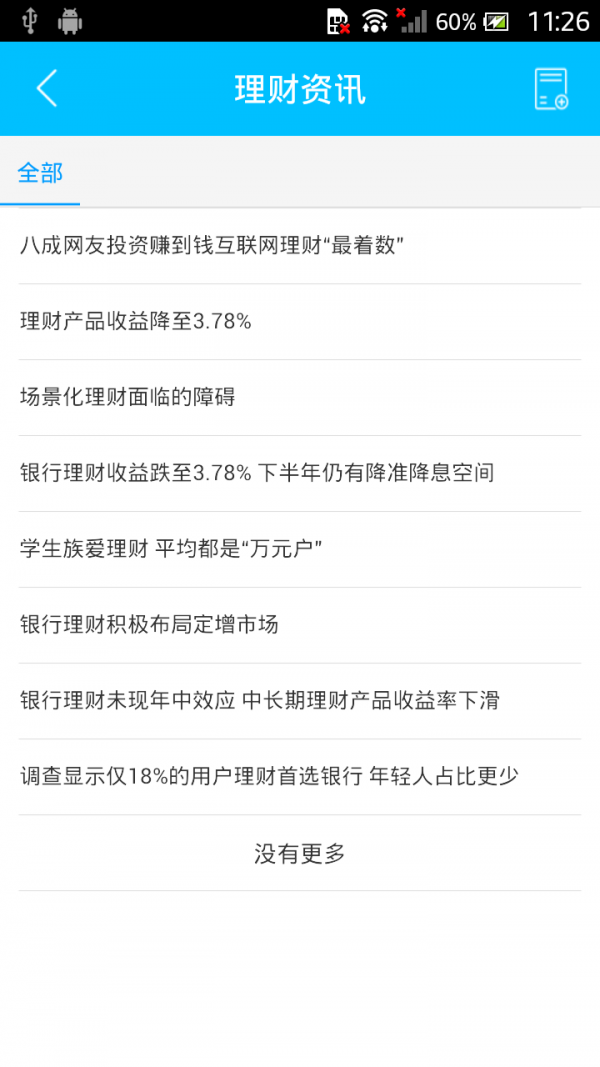Open 银行理财收益跌至3.78% 下半年仍有降准降息空间
The height and width of the screenshot is (1067, 600).
click(x=300, y=474)
